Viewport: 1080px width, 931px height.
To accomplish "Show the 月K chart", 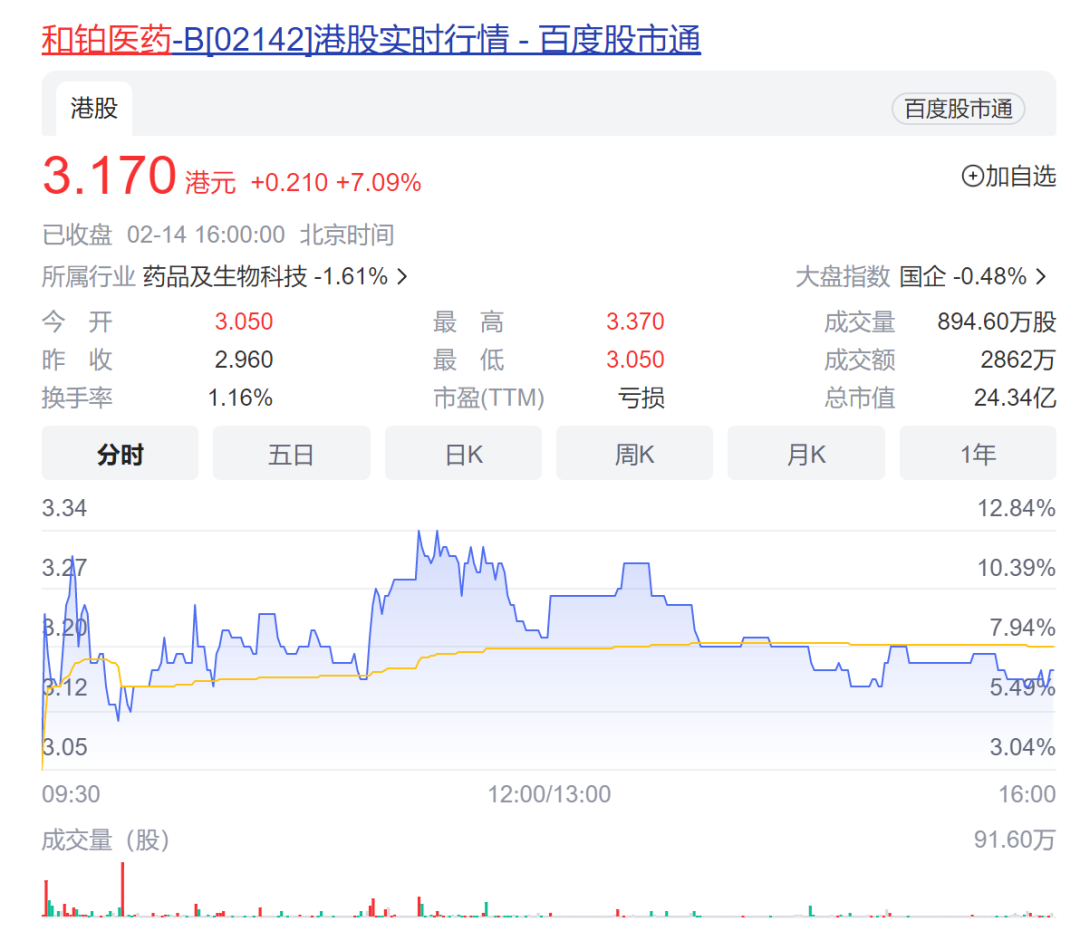I will coord(806,455).
